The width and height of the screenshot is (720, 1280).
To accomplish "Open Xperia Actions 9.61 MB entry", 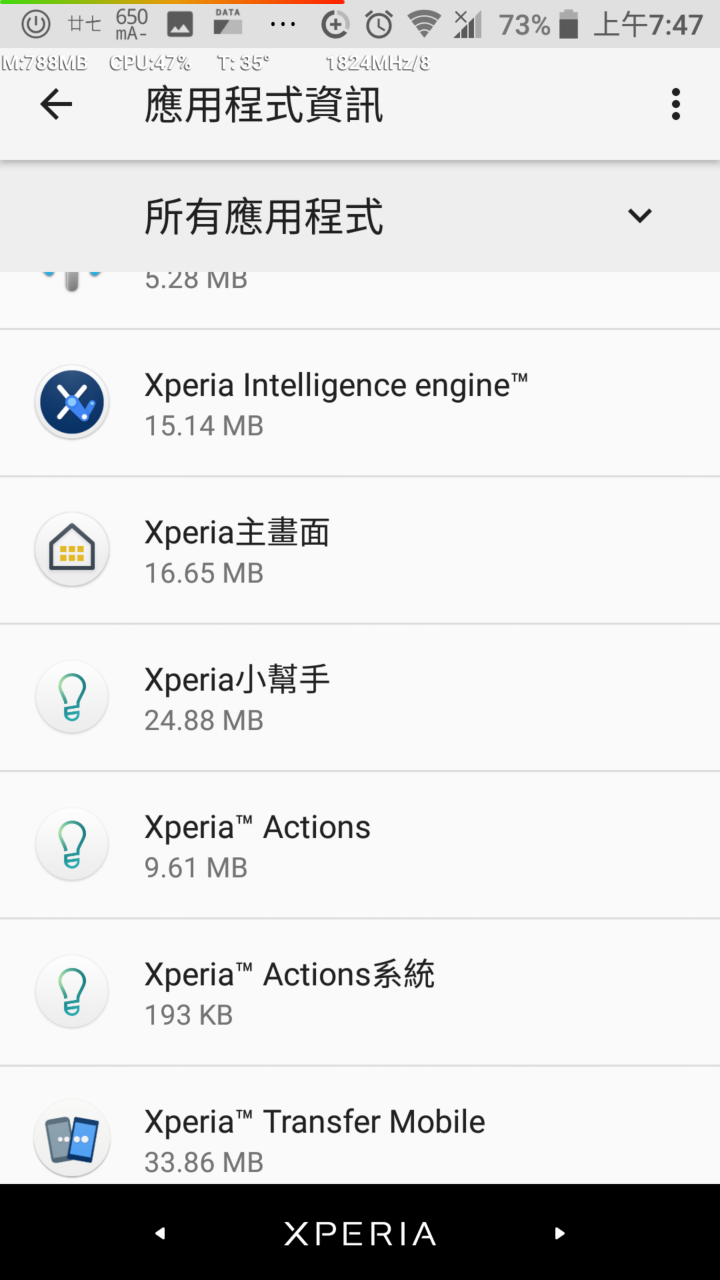I will (x=360, y=844).
